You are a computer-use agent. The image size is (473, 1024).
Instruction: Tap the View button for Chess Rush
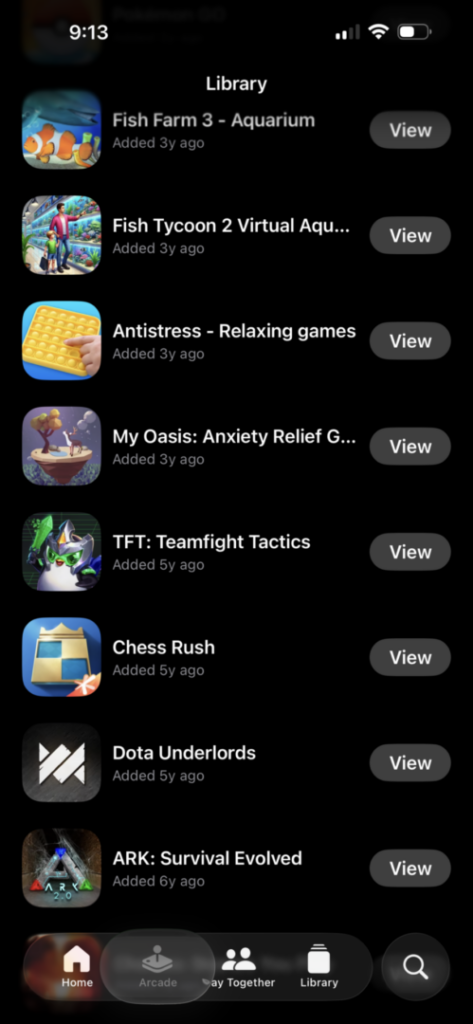pyautogui.click(x=410, y=657)
